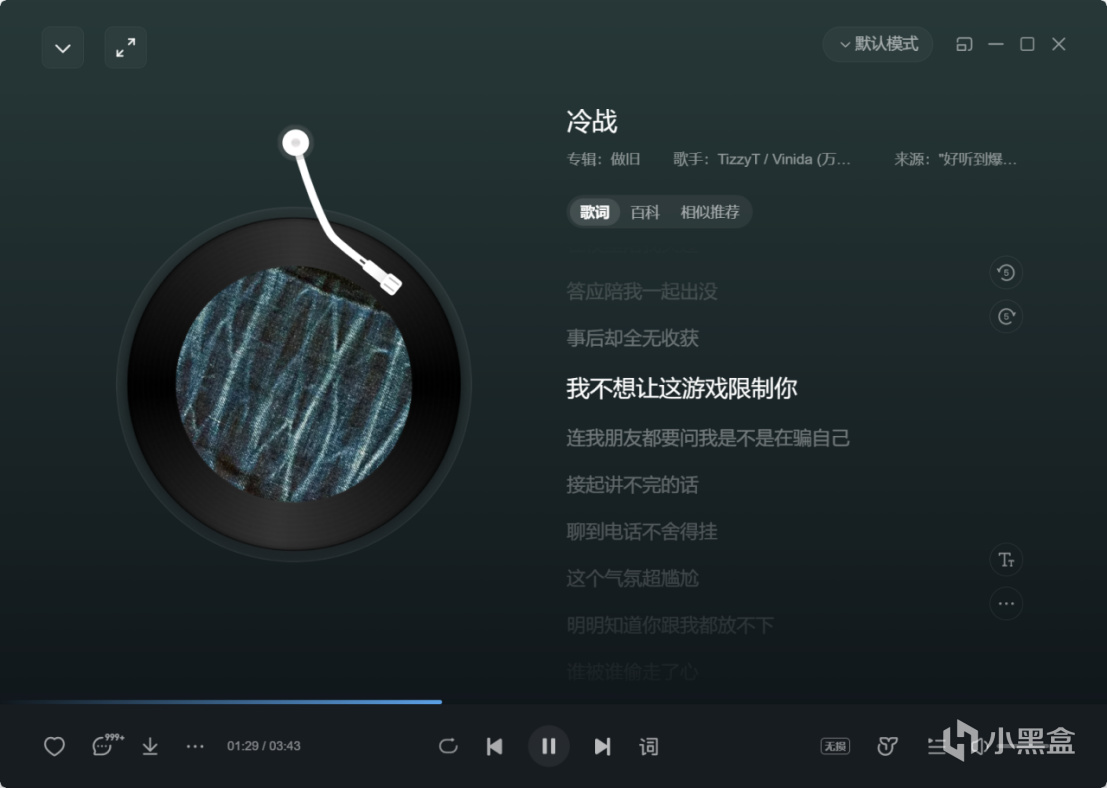Switch to mini player window

964,44
